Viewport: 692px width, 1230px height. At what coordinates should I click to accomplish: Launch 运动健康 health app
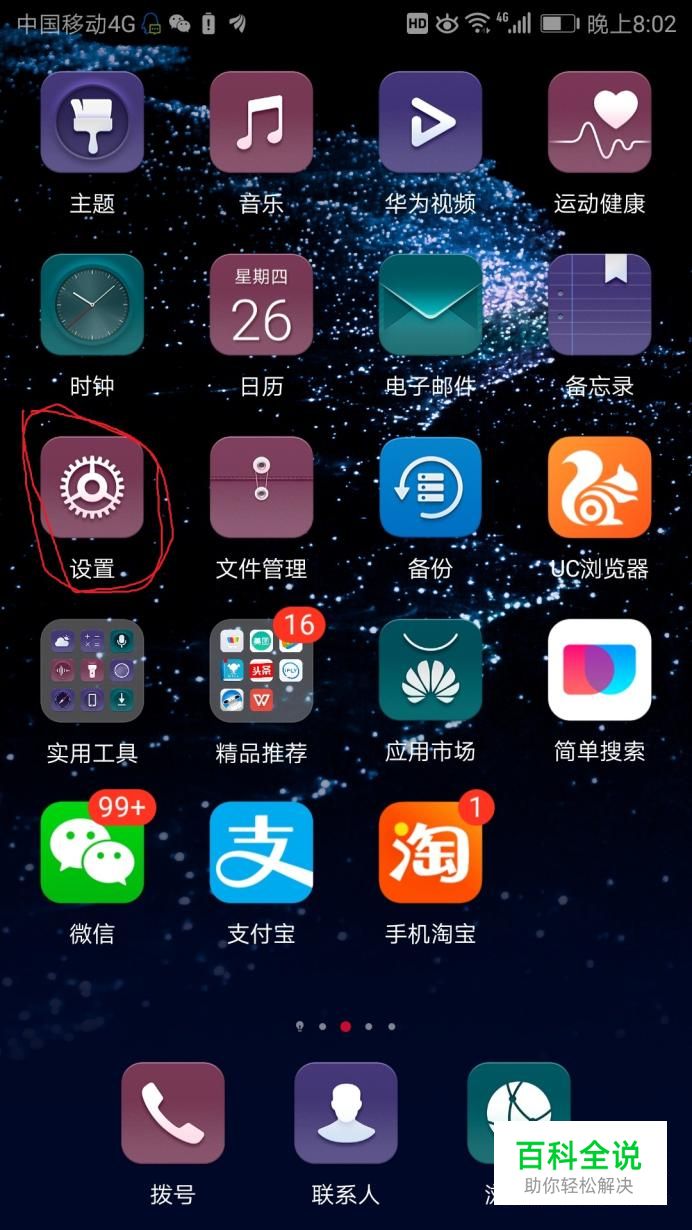[x=599, y=122]
